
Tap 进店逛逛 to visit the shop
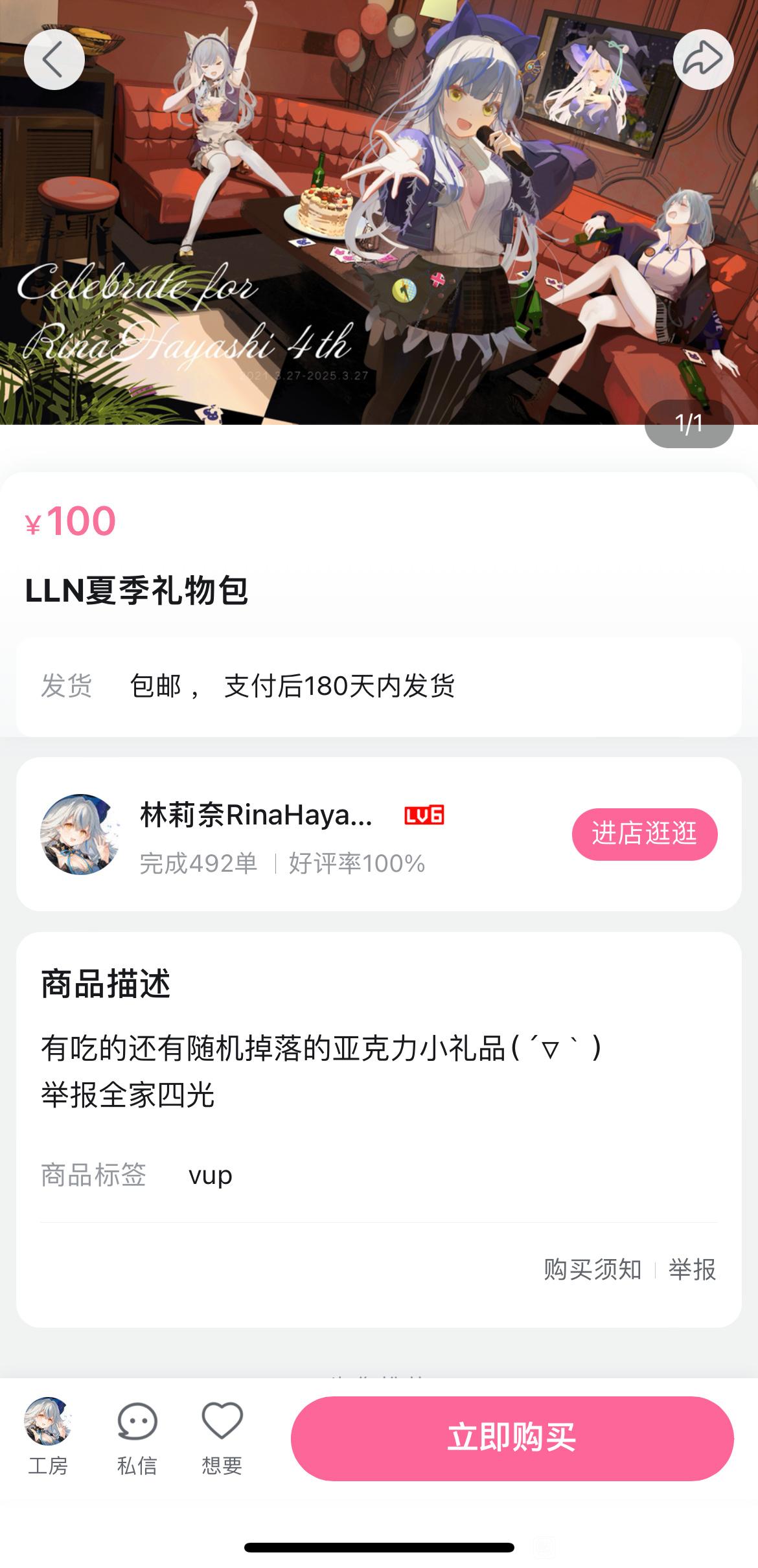click(644, 834)
